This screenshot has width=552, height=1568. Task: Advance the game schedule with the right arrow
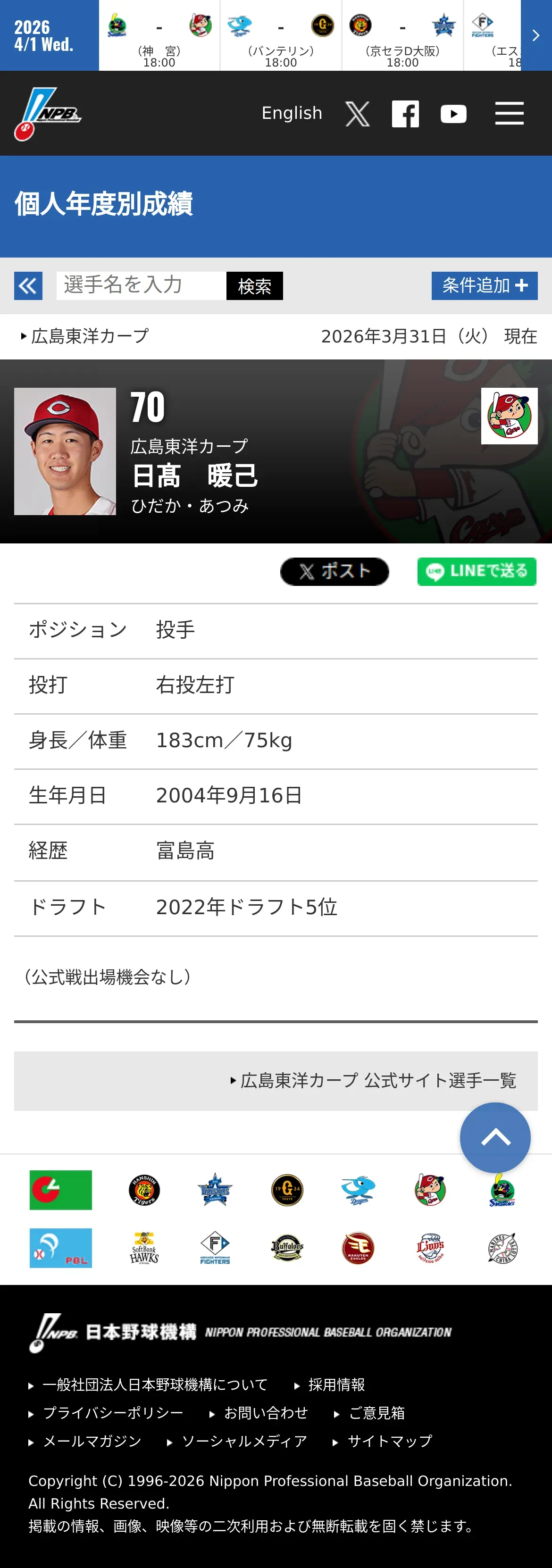pyautogui.click(x=536, y=35)
